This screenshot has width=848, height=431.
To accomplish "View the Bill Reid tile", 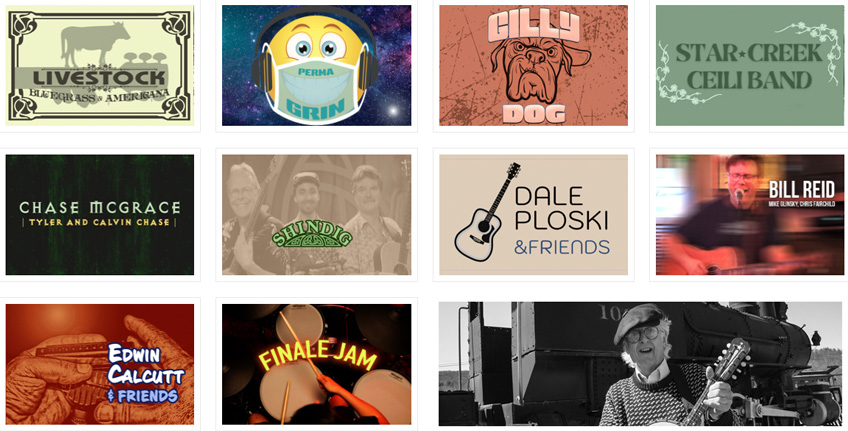I will (749, 214).
